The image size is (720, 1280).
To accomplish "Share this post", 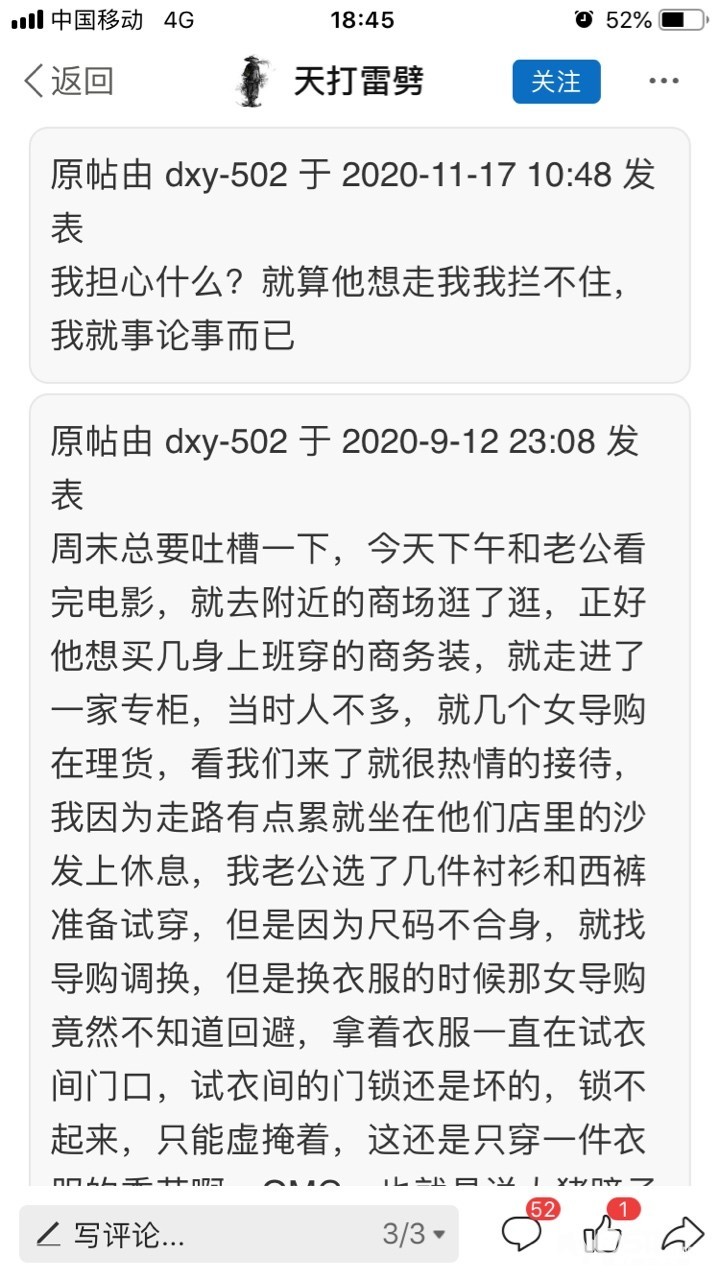I will point(683,1234).
